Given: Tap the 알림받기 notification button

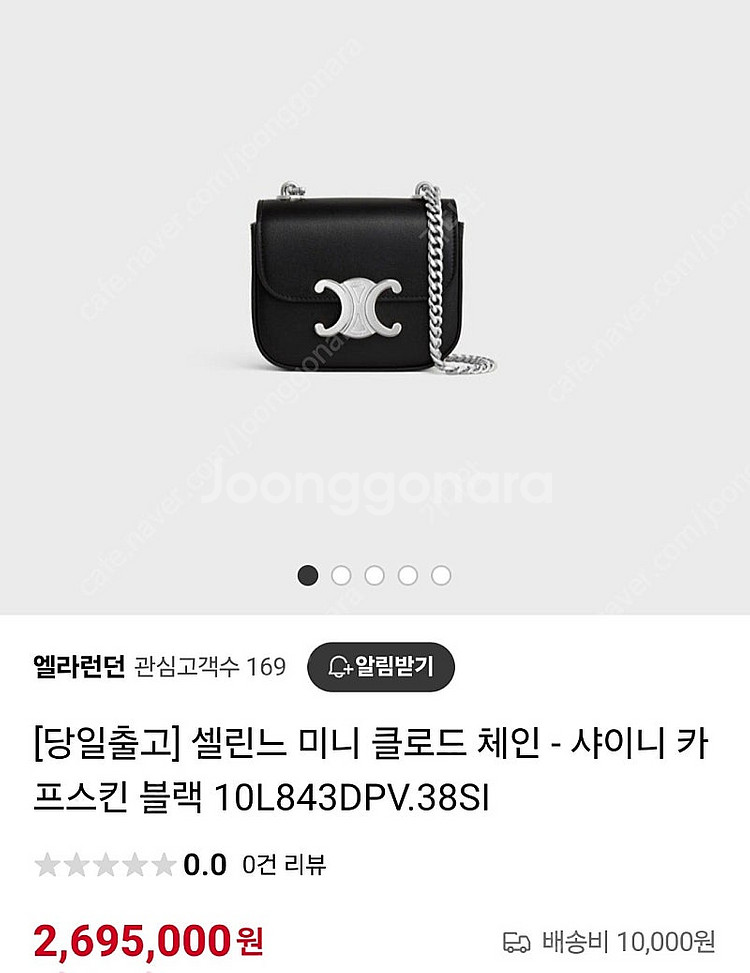Looking at the screenshot, I should 379,667.
